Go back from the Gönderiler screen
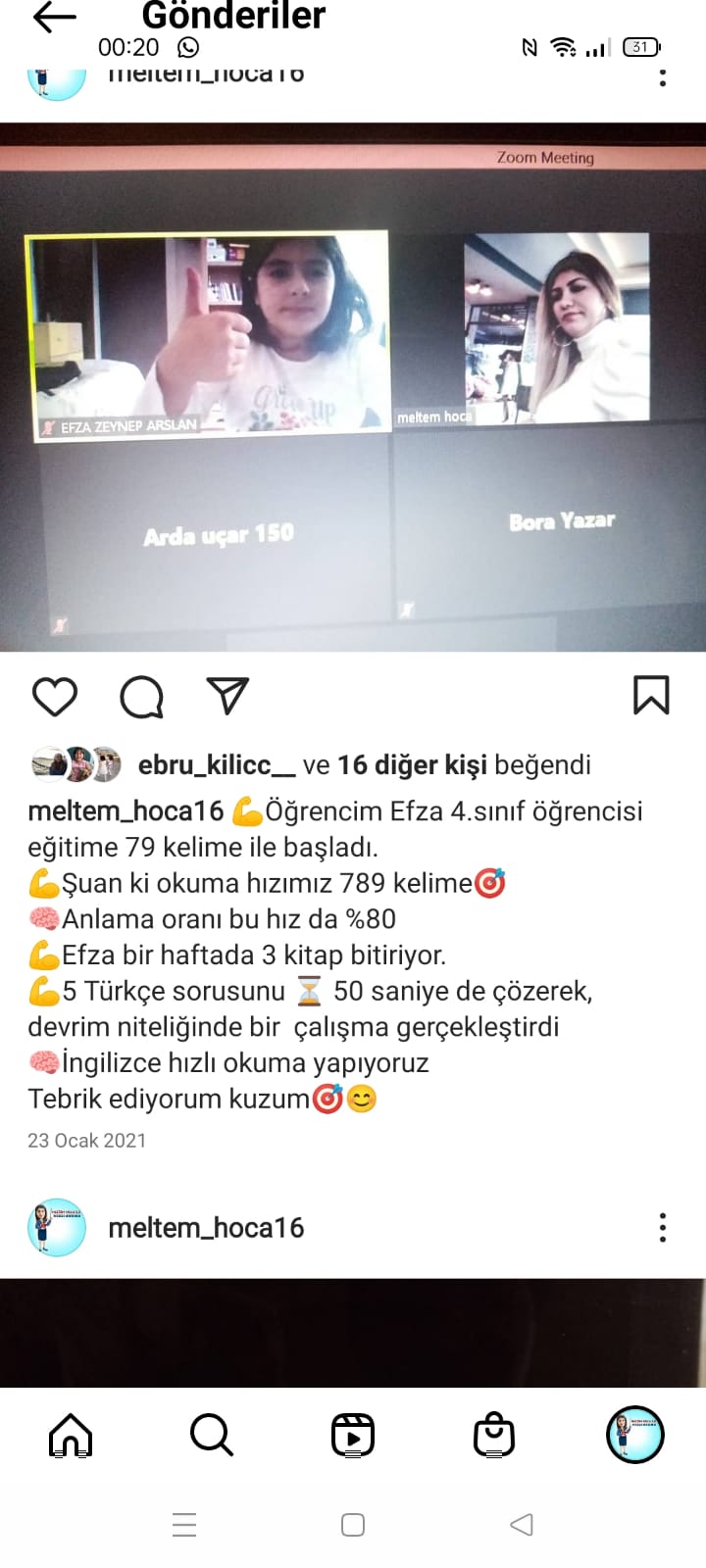 click(x=54, y=18)
